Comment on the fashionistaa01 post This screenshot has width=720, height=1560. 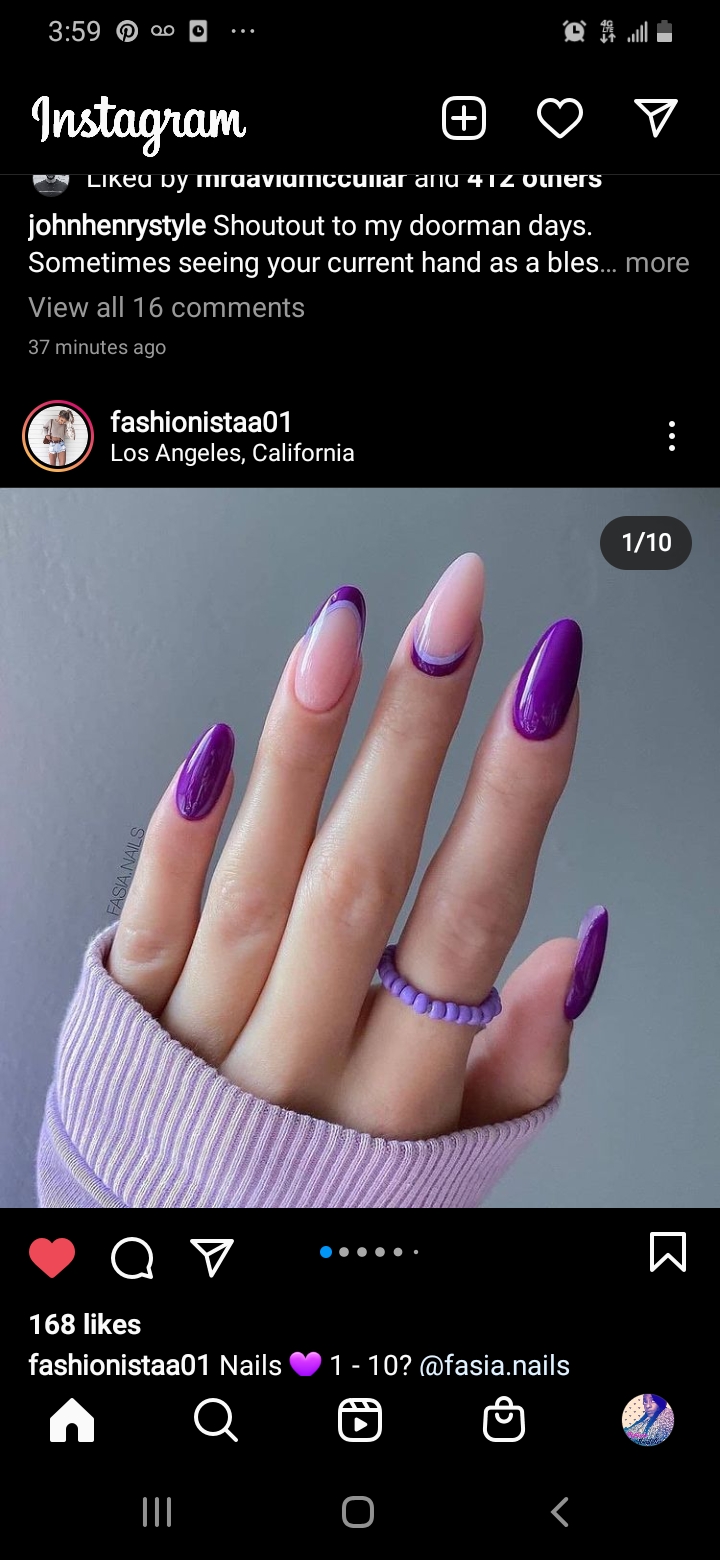tap(132, 1257)
